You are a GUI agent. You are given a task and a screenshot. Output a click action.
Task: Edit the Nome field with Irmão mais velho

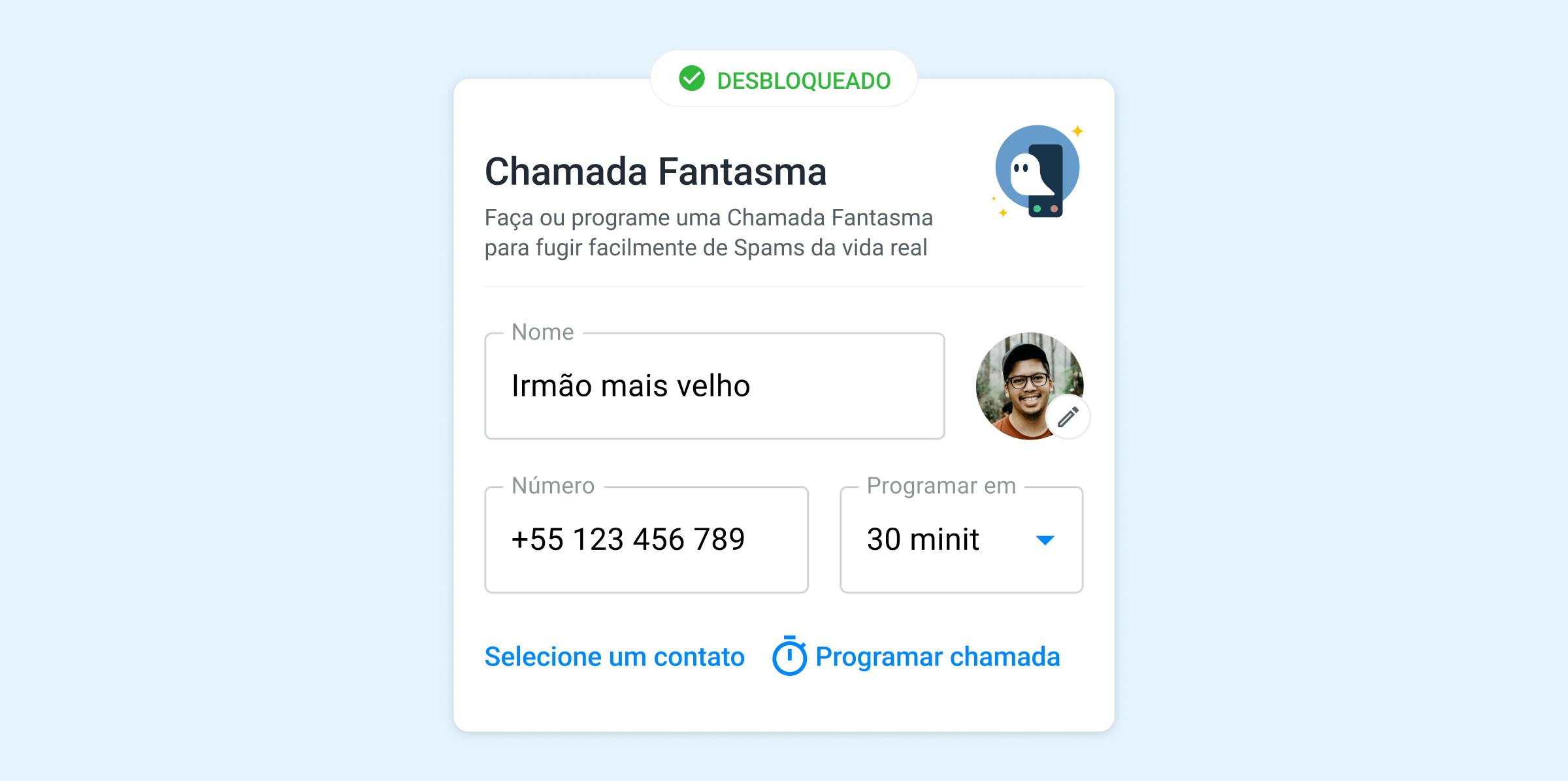714,386
